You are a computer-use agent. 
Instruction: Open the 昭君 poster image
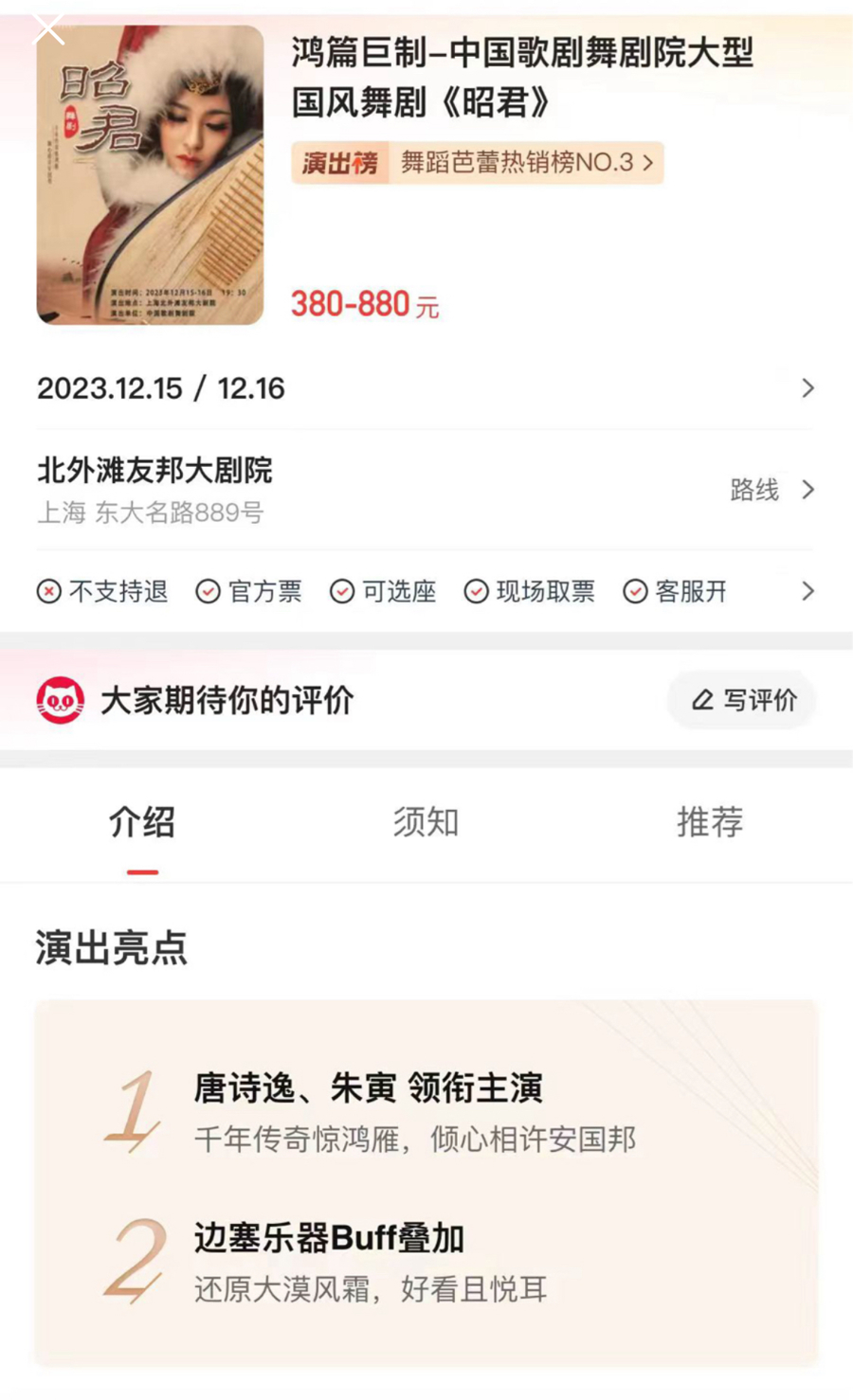[150, 175]
